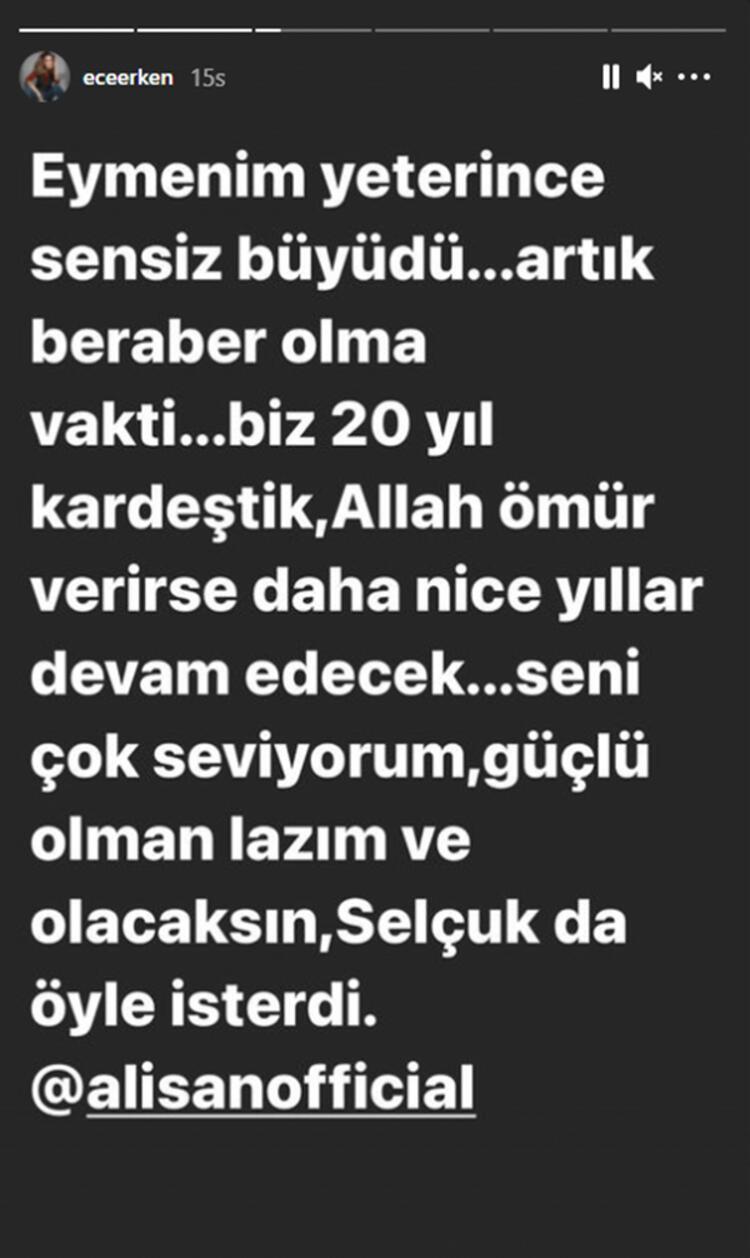This screenshot has height=1258, width=750.
Task: Open the three-dot options menu
Action: 693,77
